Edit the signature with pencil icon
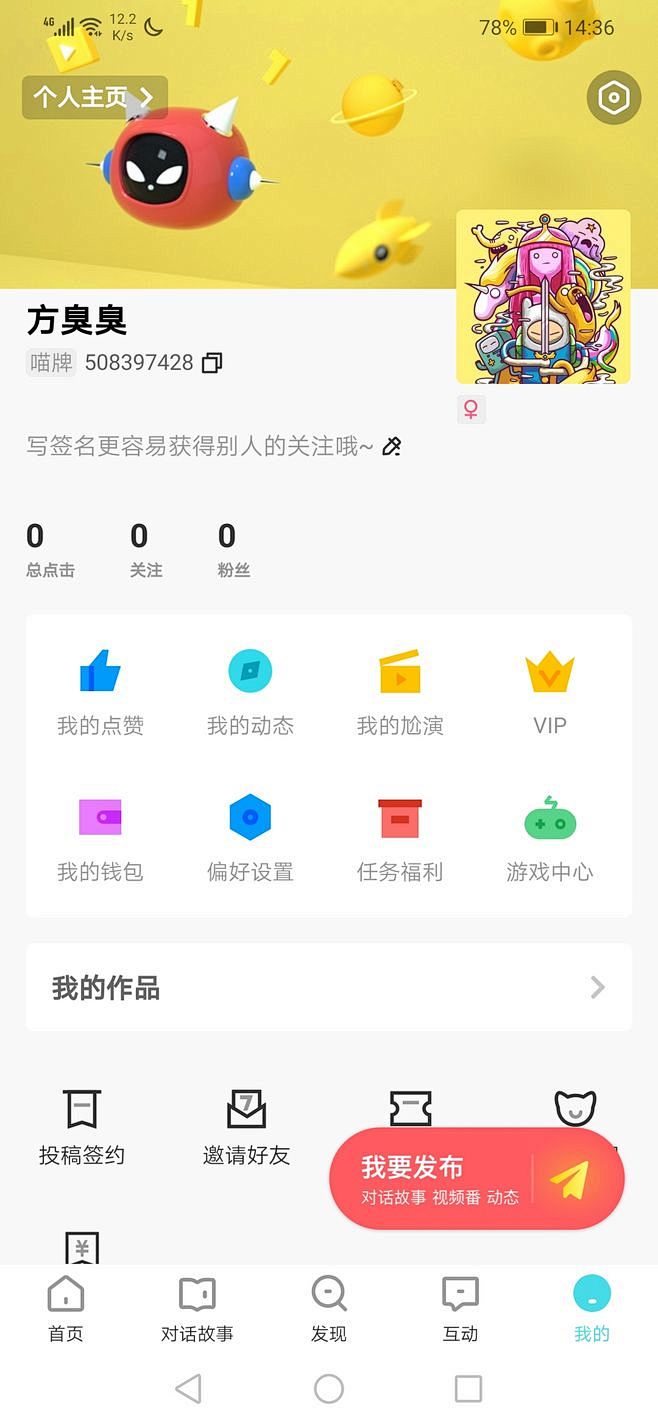 coord(392,446)
